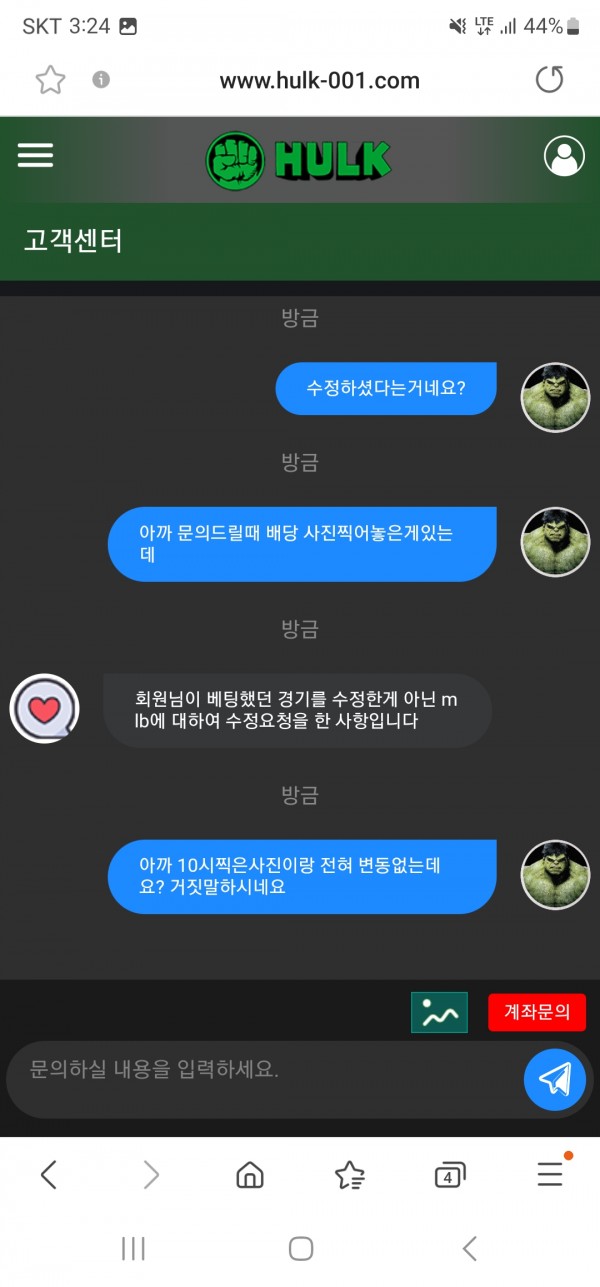Go forward in the browser
The image size is (600, 1287).
[x=151, y=1174]
